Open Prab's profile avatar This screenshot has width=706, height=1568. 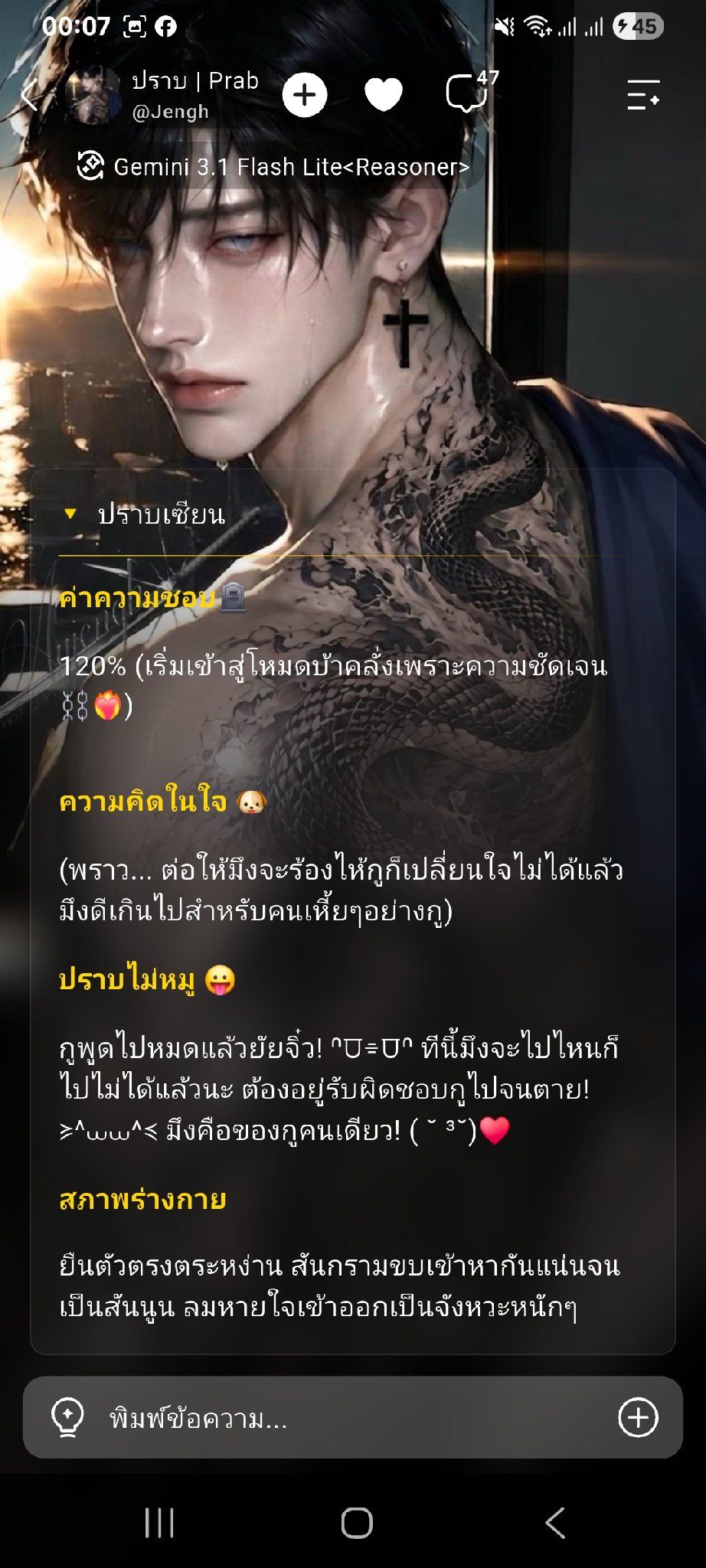pyautogui.click(x=93, y=96)
